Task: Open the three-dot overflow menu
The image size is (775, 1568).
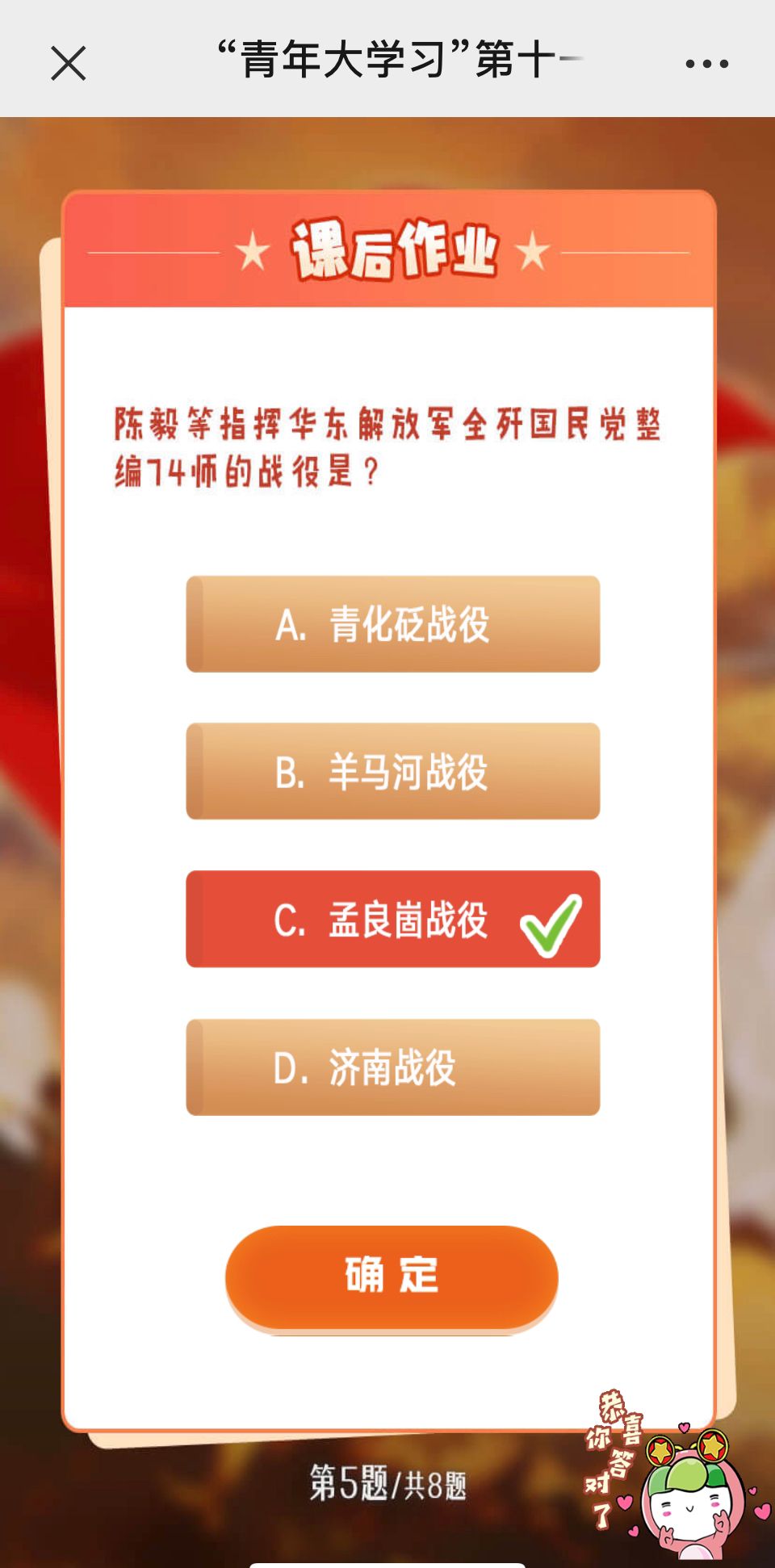Action: [706, 64]
